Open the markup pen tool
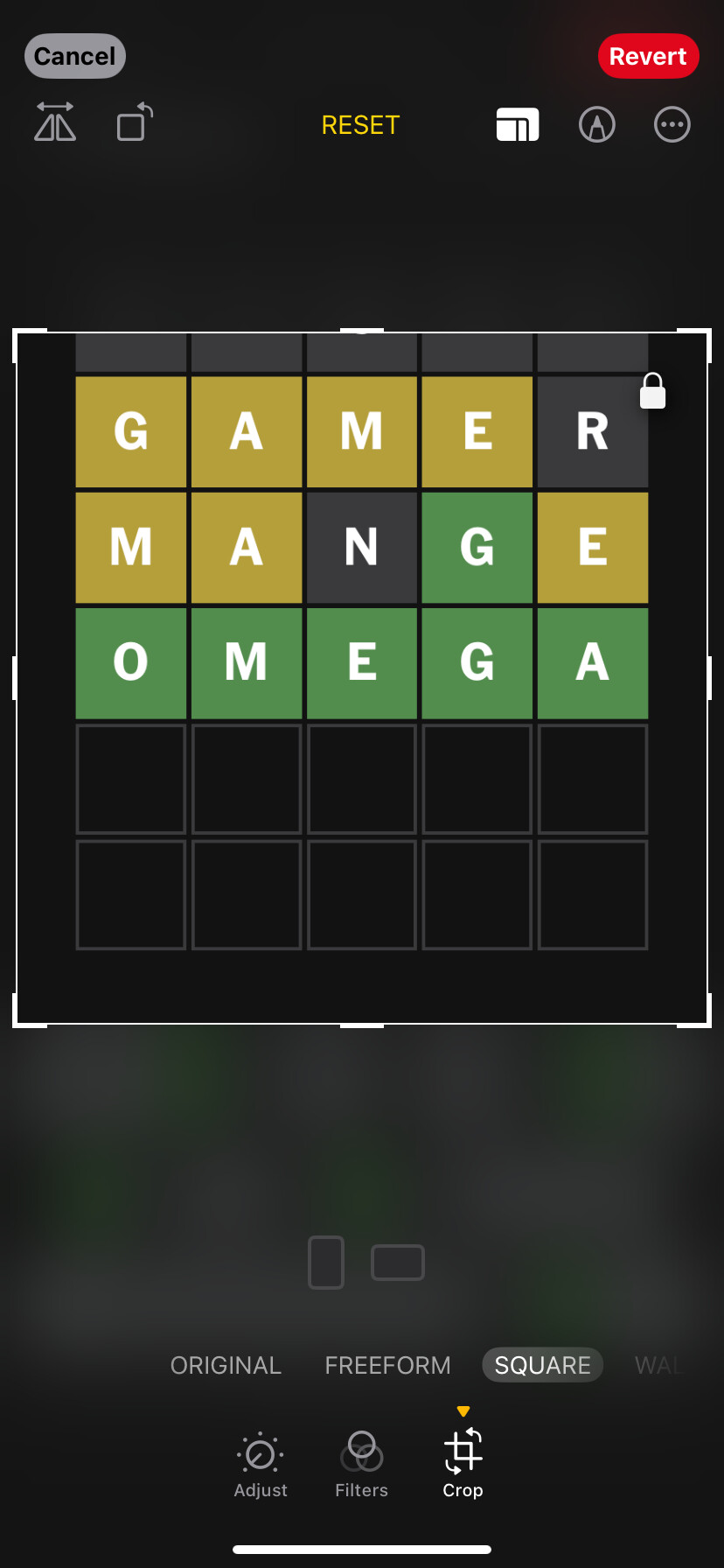This screenshot has width=724, height=1568. tap(597, 124)
